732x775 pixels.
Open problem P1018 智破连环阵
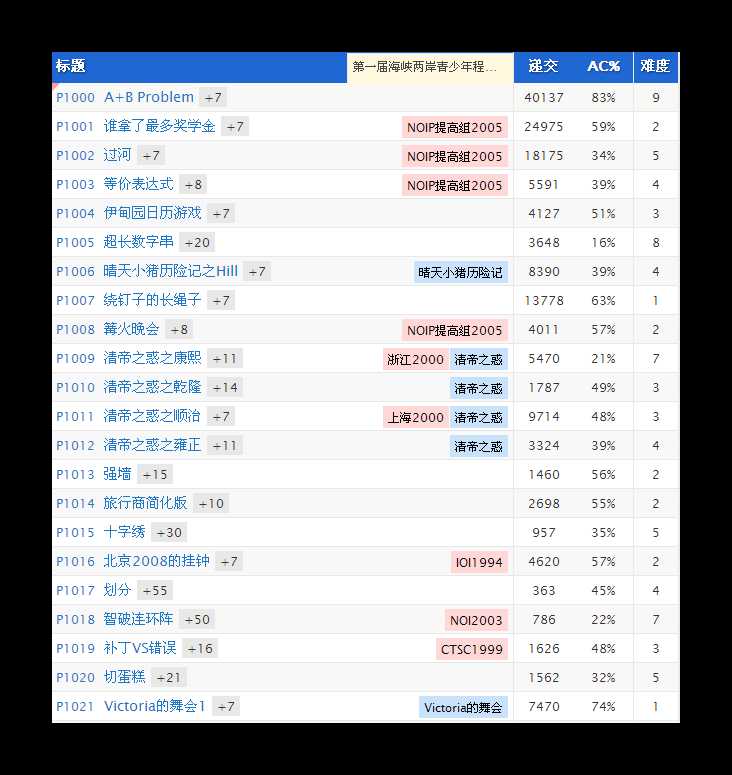pyautogui.click(x=137, y=620)
